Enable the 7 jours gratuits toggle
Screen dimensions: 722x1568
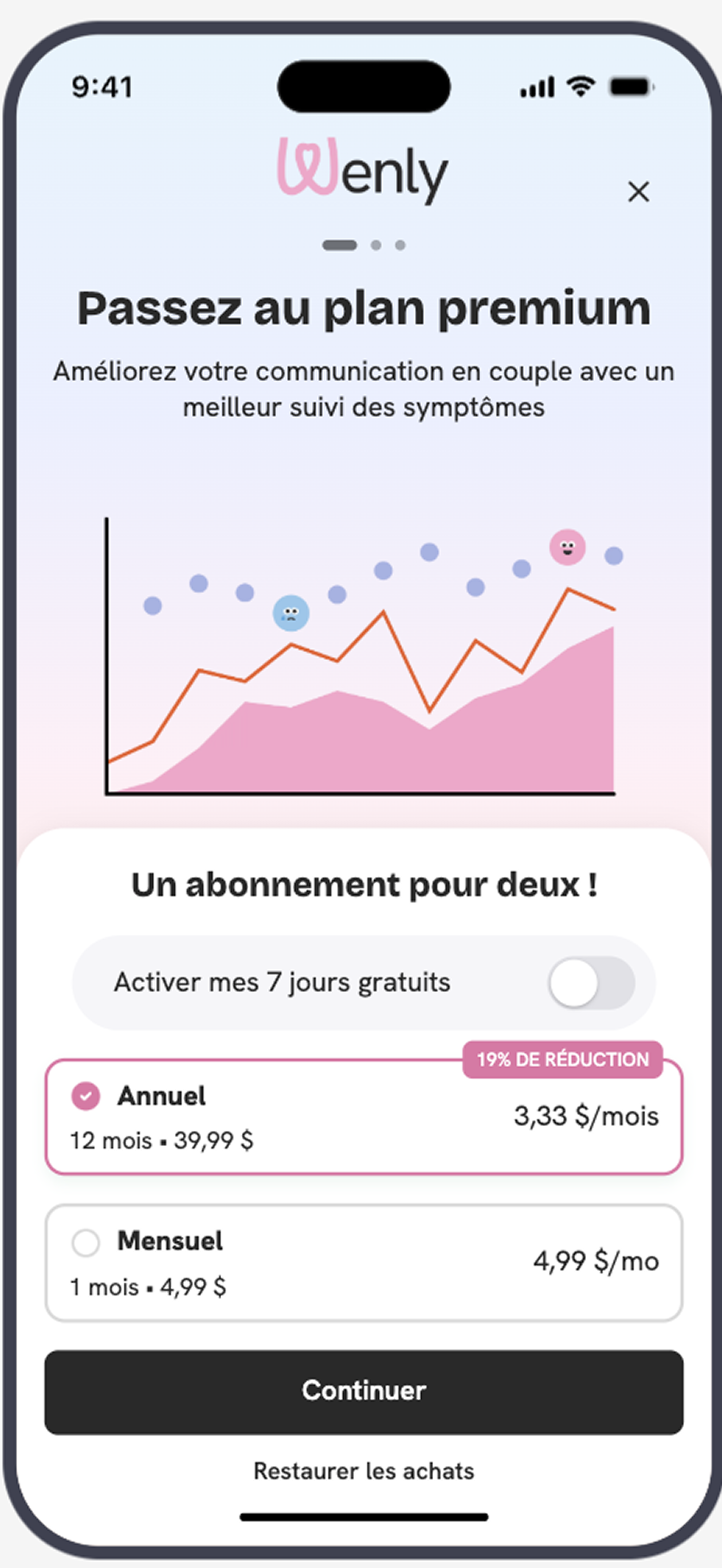click(591, 982)
